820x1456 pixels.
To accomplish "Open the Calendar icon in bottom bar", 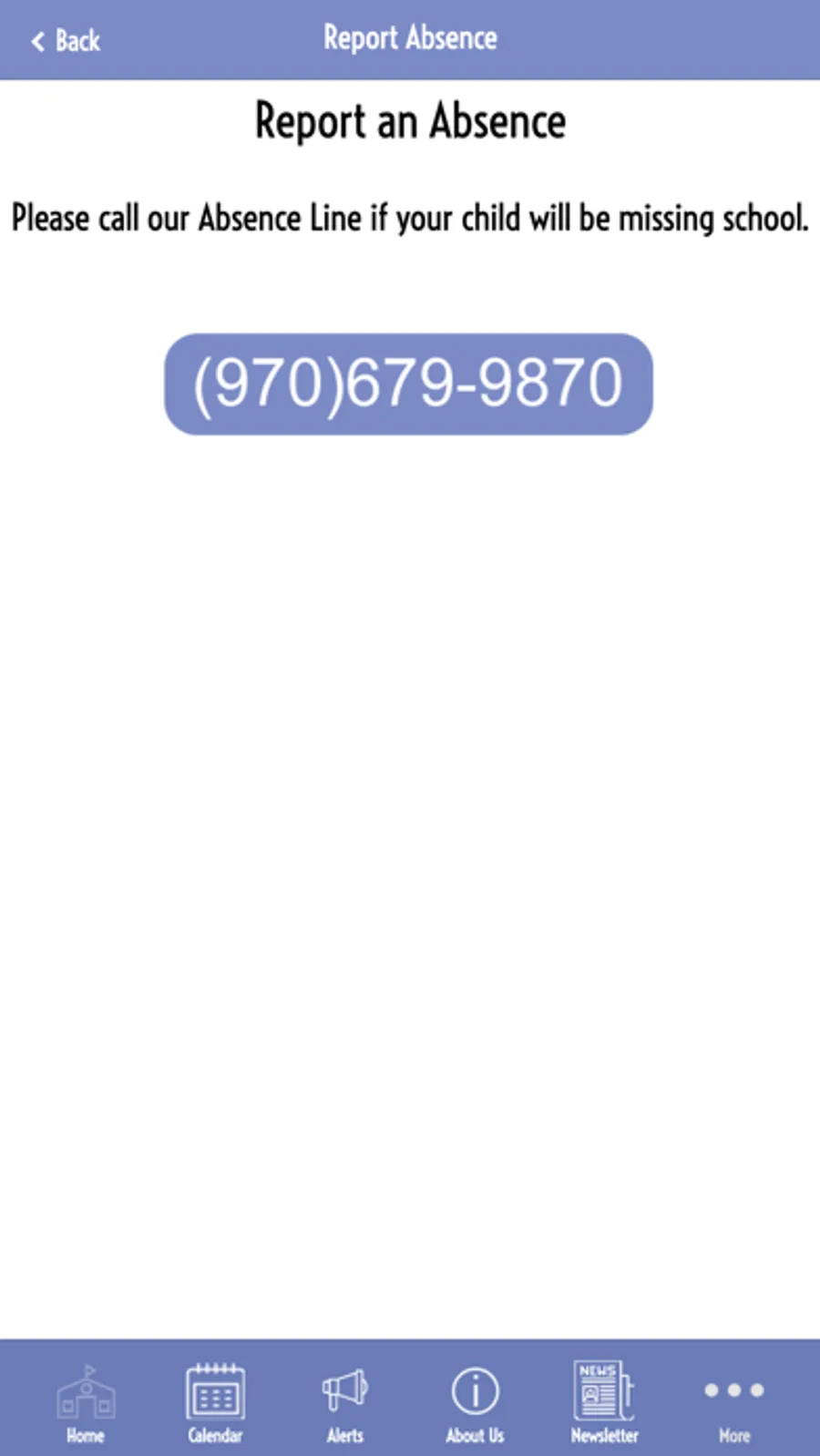I will point(215,1389).
